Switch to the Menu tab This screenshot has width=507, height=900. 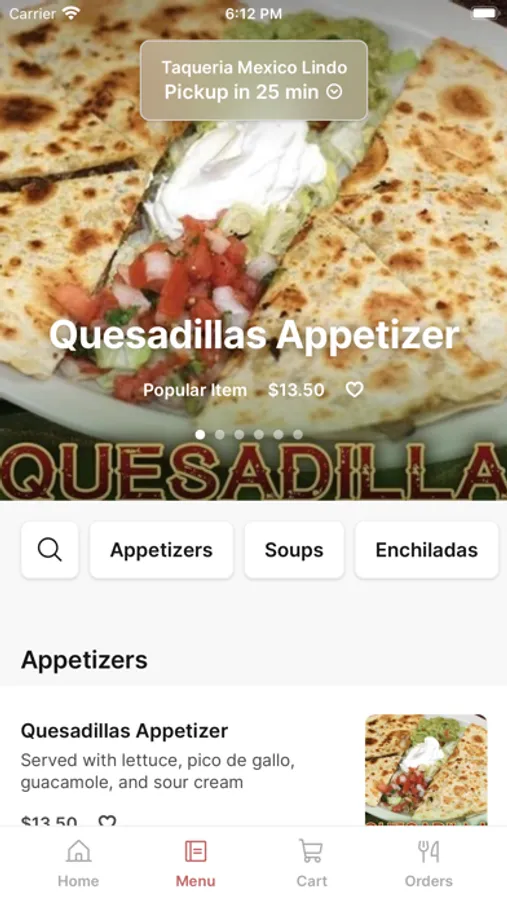click(195, 863)
